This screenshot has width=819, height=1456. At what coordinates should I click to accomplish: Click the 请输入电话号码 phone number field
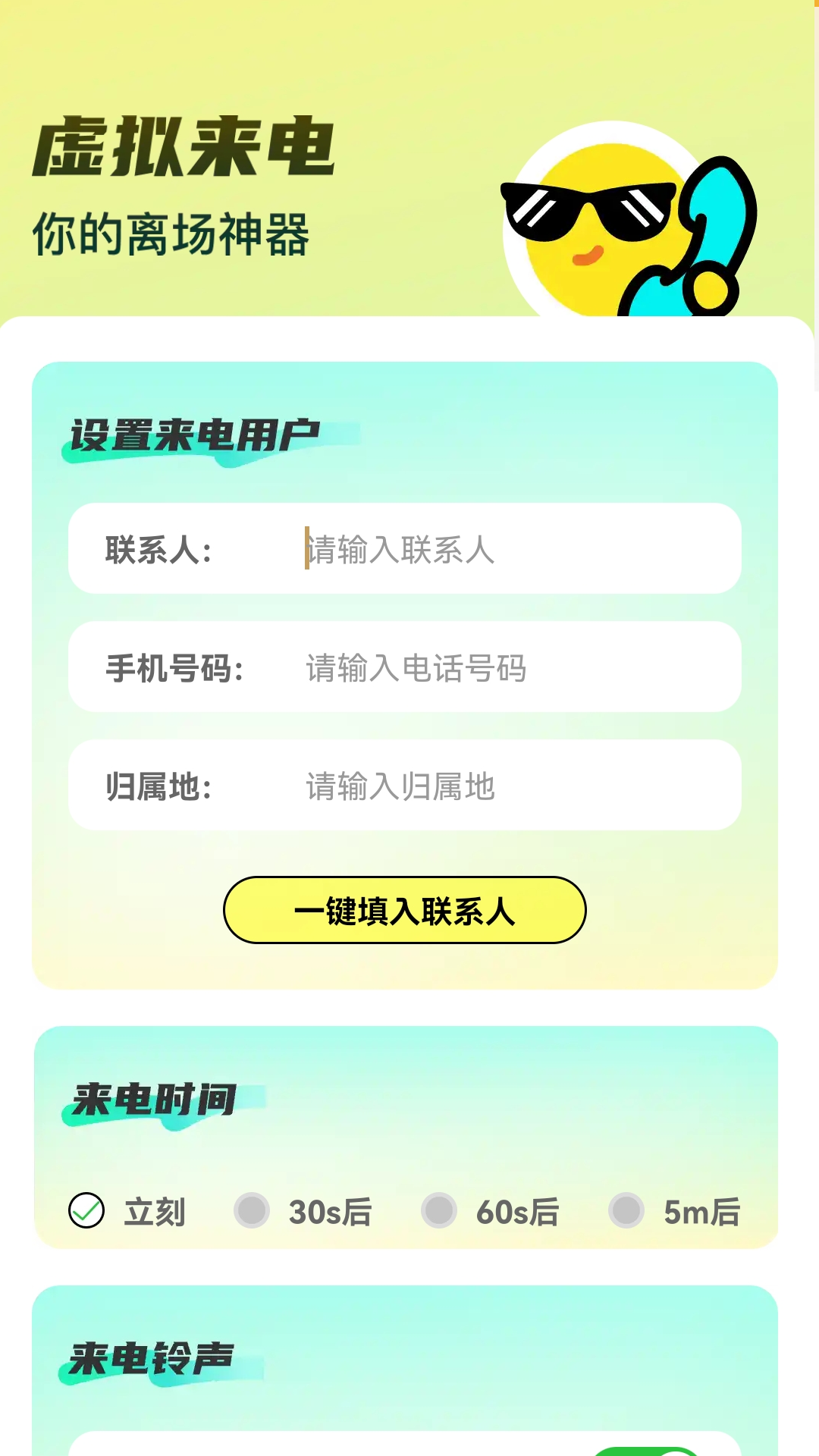point(500,669)
